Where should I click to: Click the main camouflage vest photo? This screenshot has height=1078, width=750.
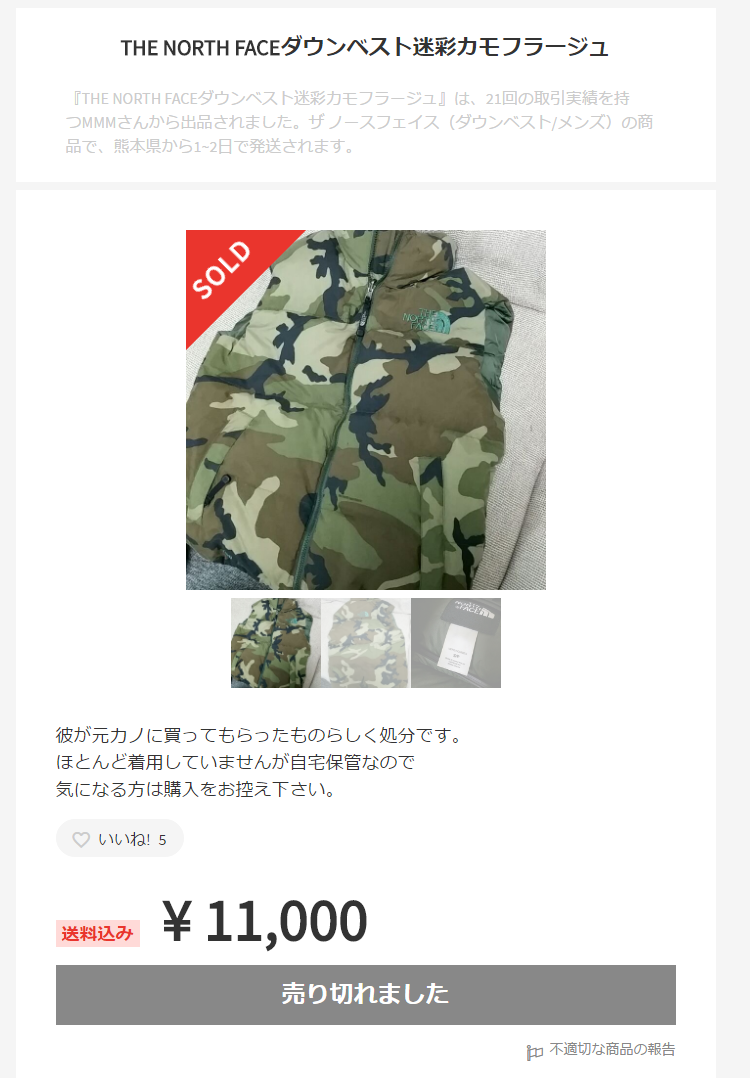click(x=366, y=410)
